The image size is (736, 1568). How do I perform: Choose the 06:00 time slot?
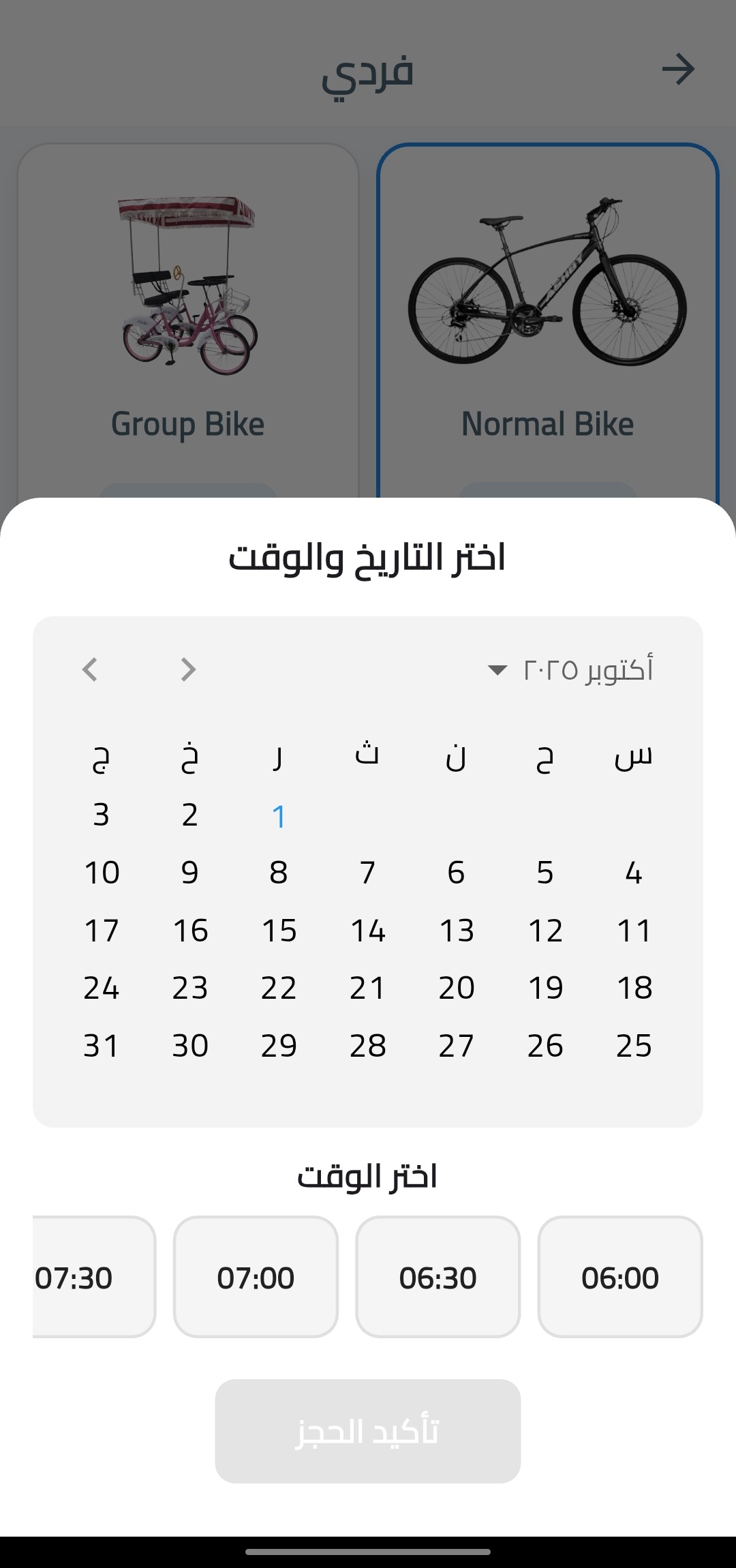(x=619, y=1278)
